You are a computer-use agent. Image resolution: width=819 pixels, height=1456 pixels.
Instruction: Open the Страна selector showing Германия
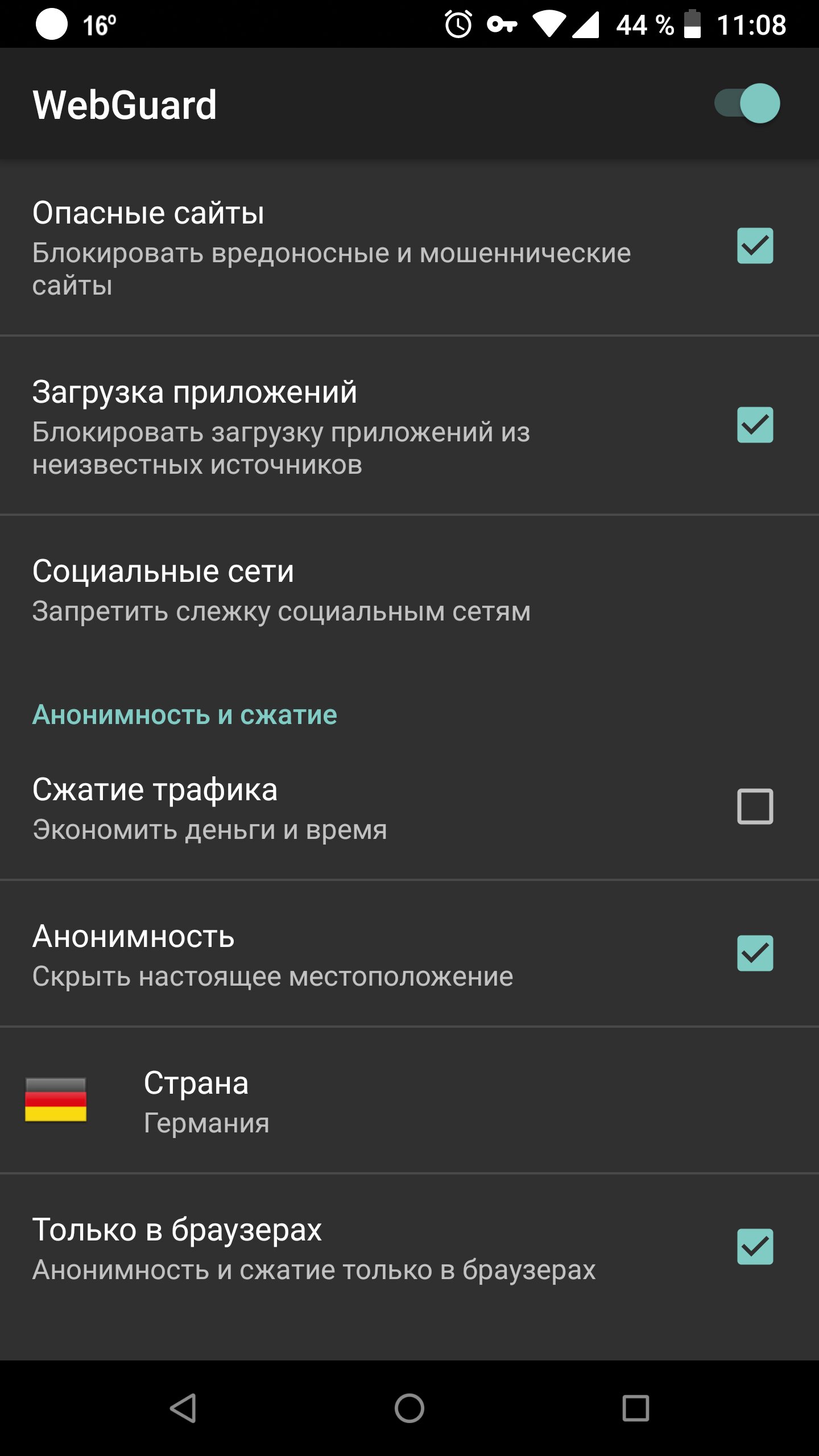tap(409, 1100)
